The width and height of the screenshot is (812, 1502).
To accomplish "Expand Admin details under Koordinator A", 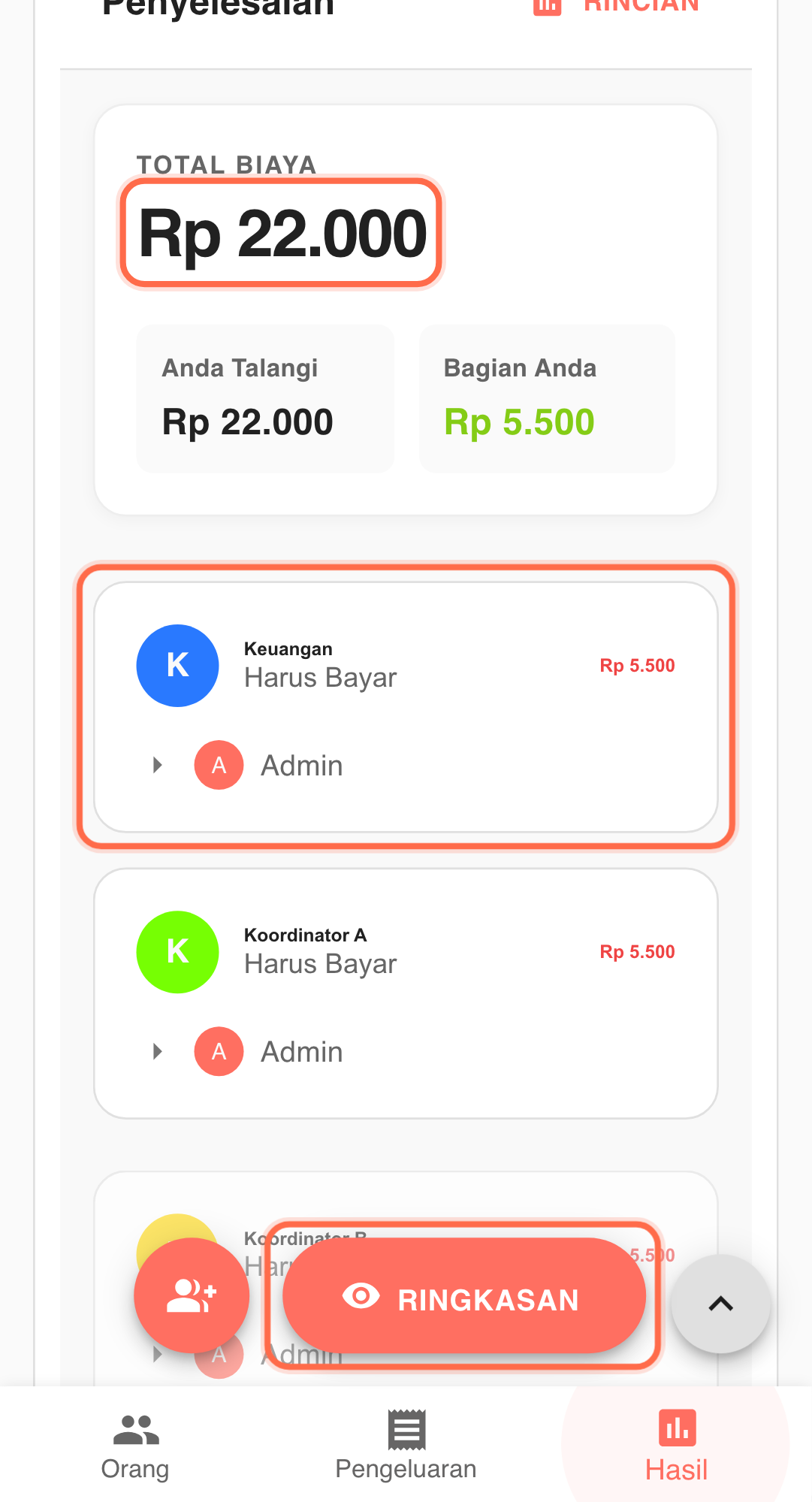I will click(x=157, y=1051).
